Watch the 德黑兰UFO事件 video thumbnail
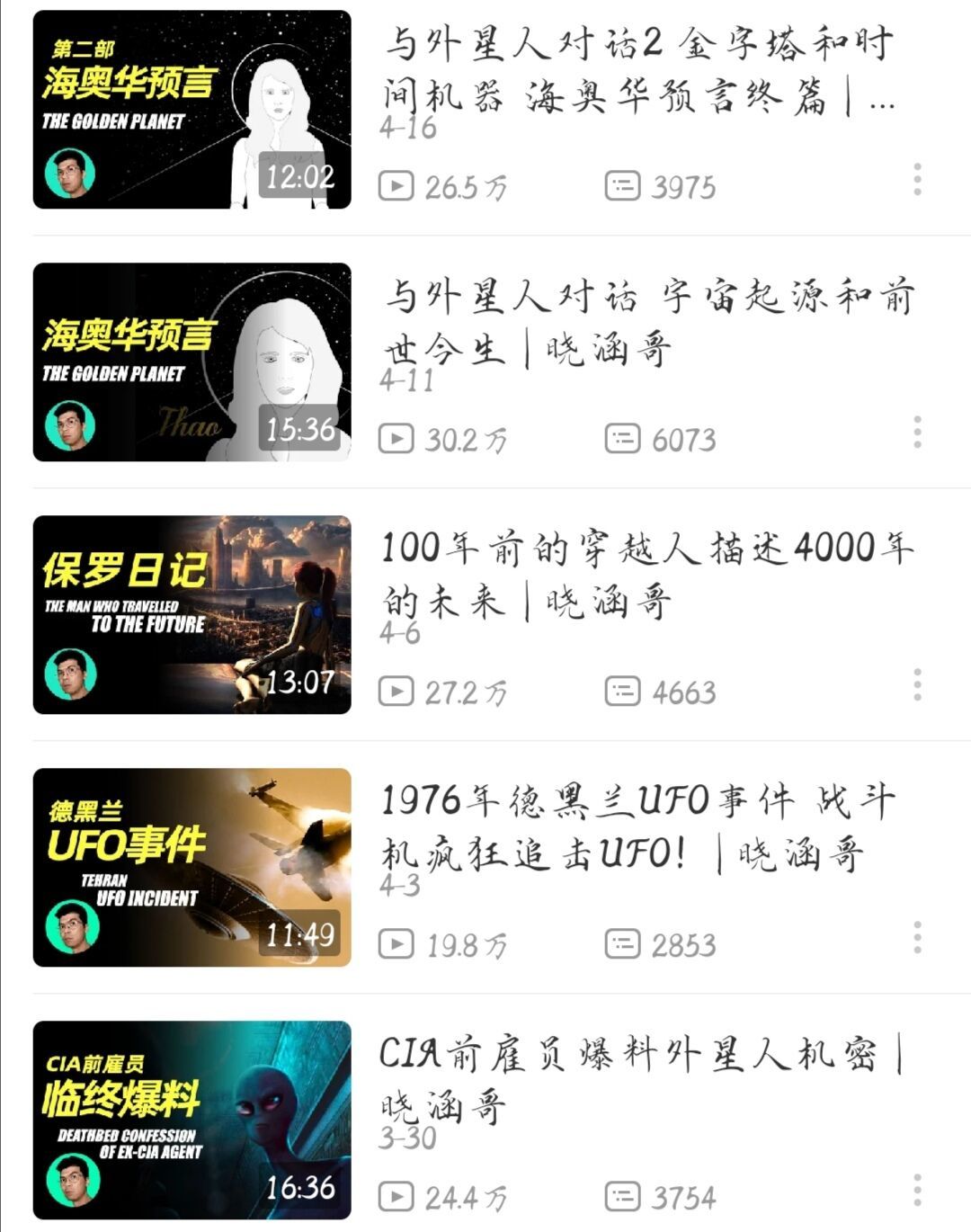Viewport: 971px width, 1232px height. point(192,868)
